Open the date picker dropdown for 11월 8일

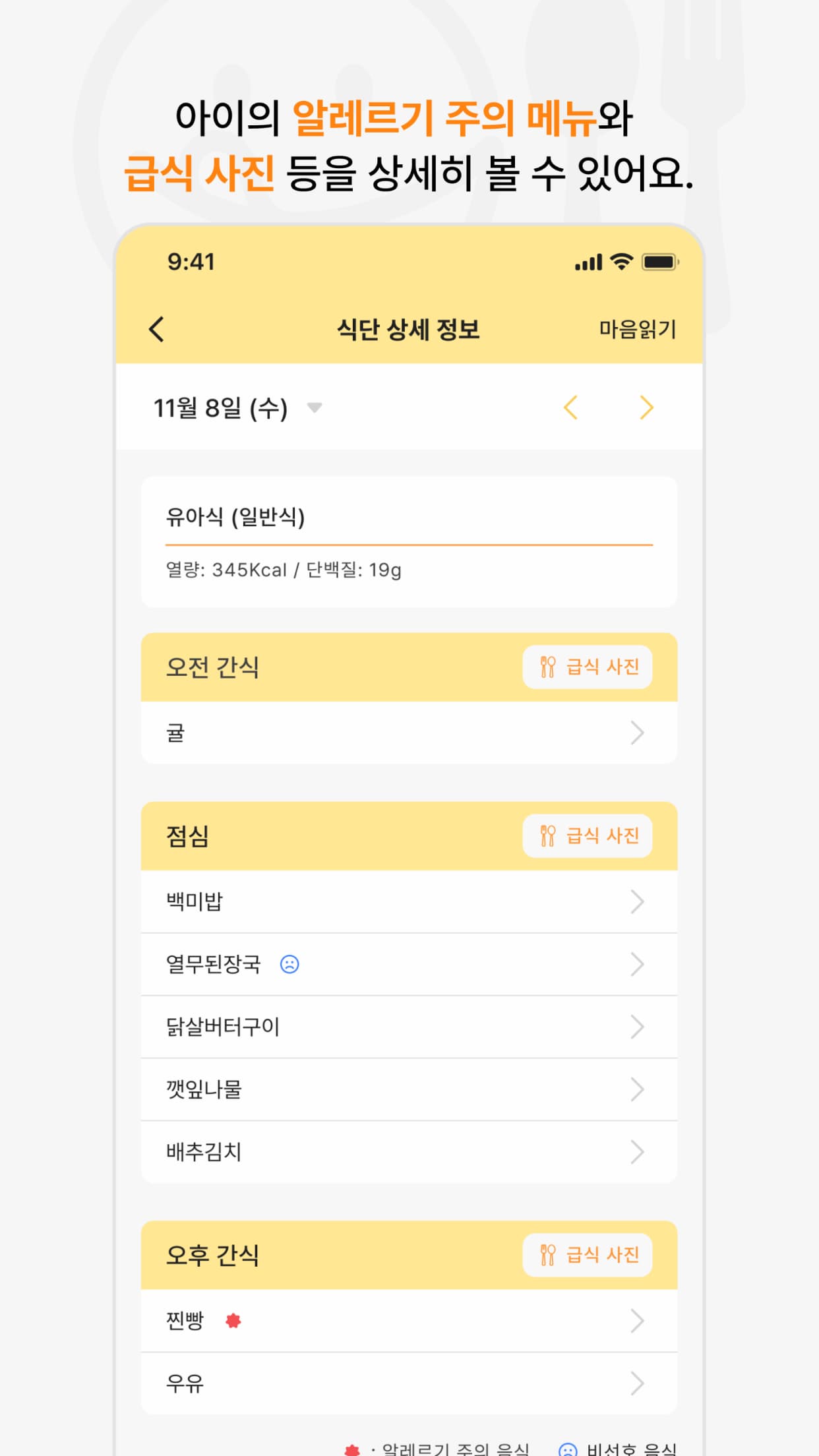[315, 409]
